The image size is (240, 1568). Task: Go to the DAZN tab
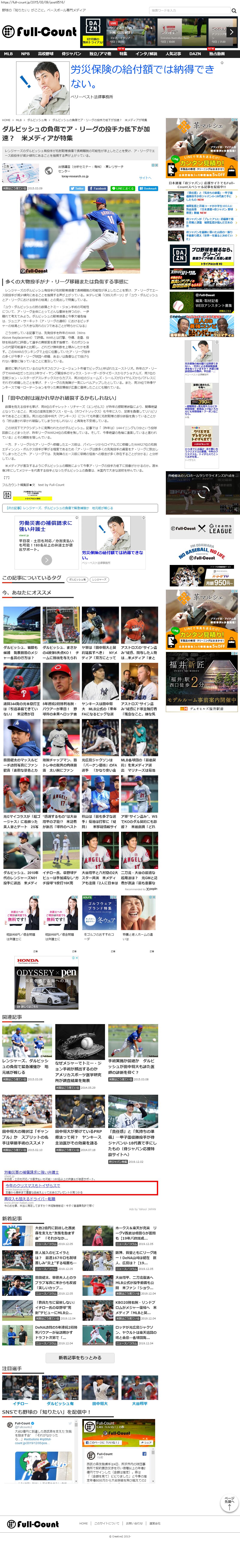pos(195,54)
